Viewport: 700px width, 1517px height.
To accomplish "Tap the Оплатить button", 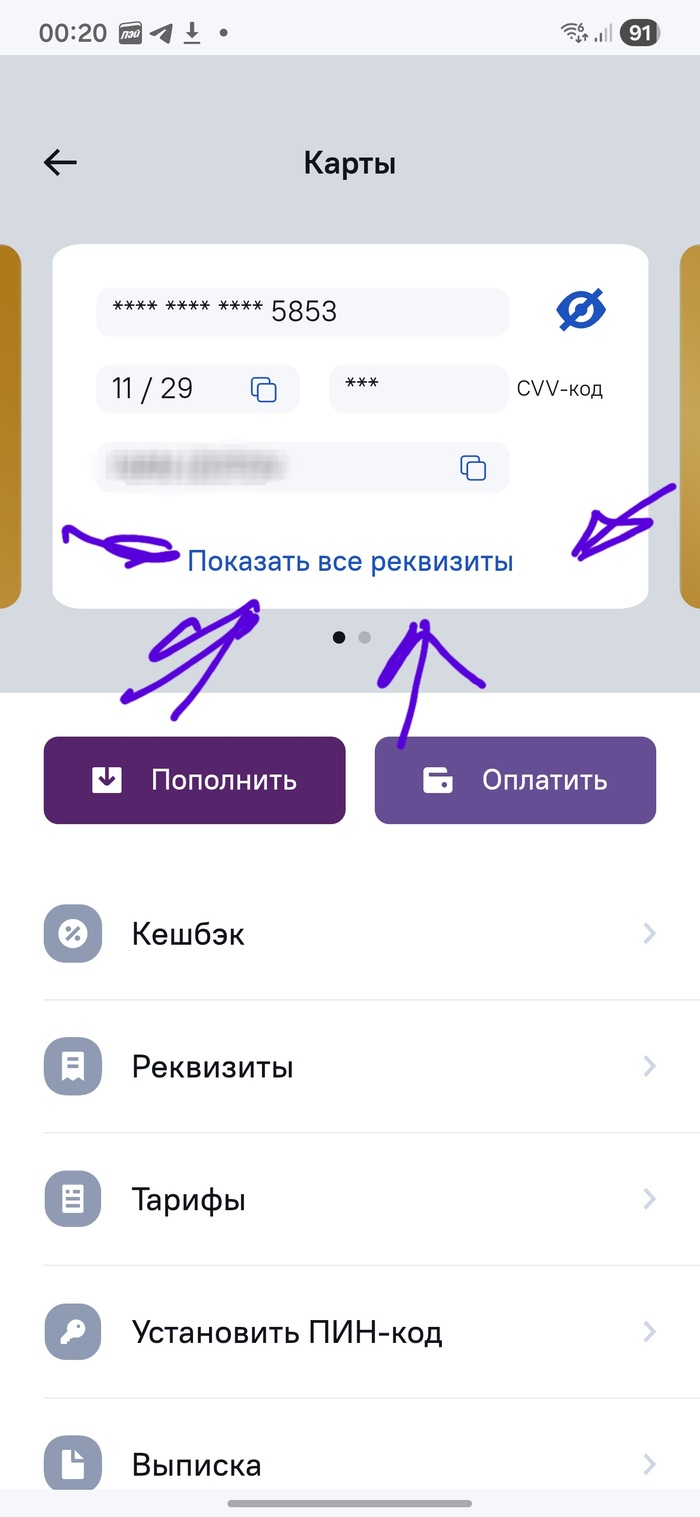I will click(515, 780).
